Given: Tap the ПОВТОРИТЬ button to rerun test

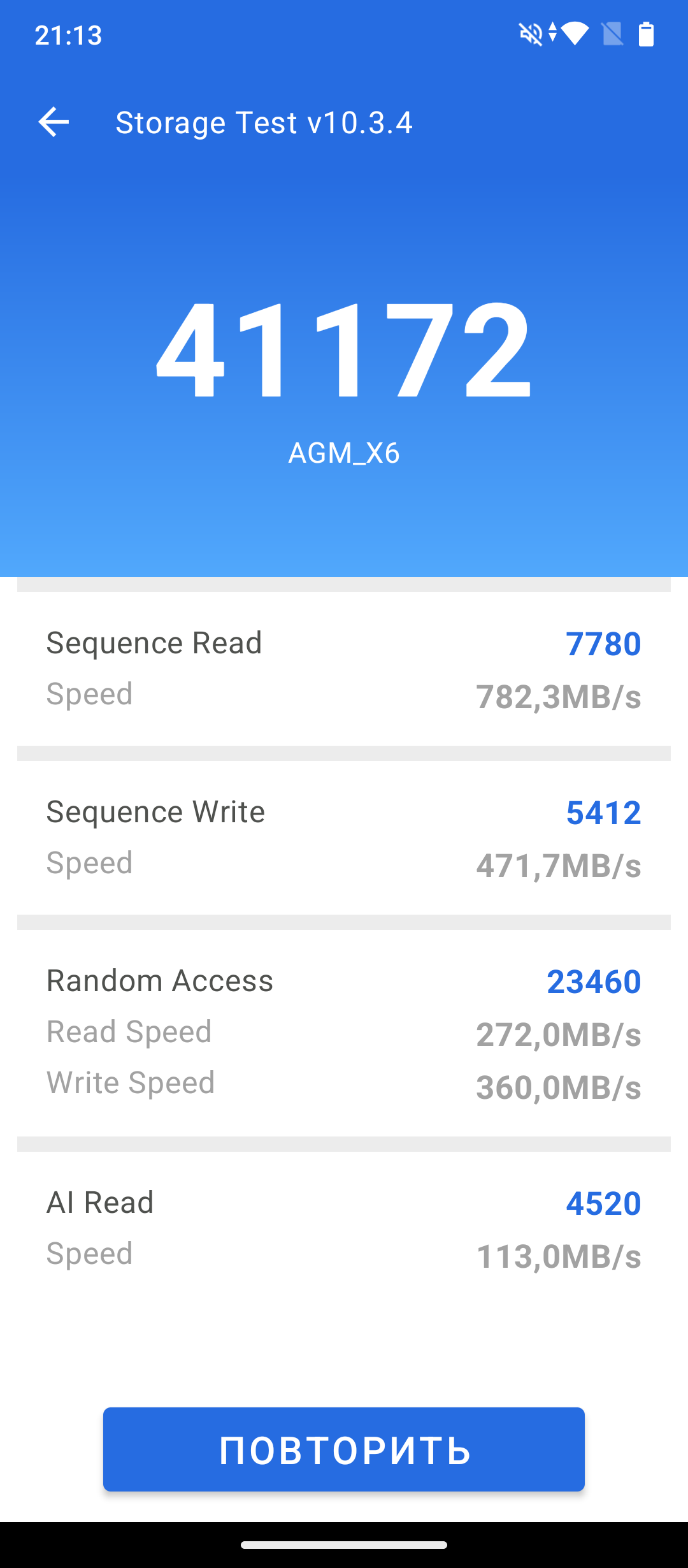Looking at the screenshot, I should pos(344,1449).
